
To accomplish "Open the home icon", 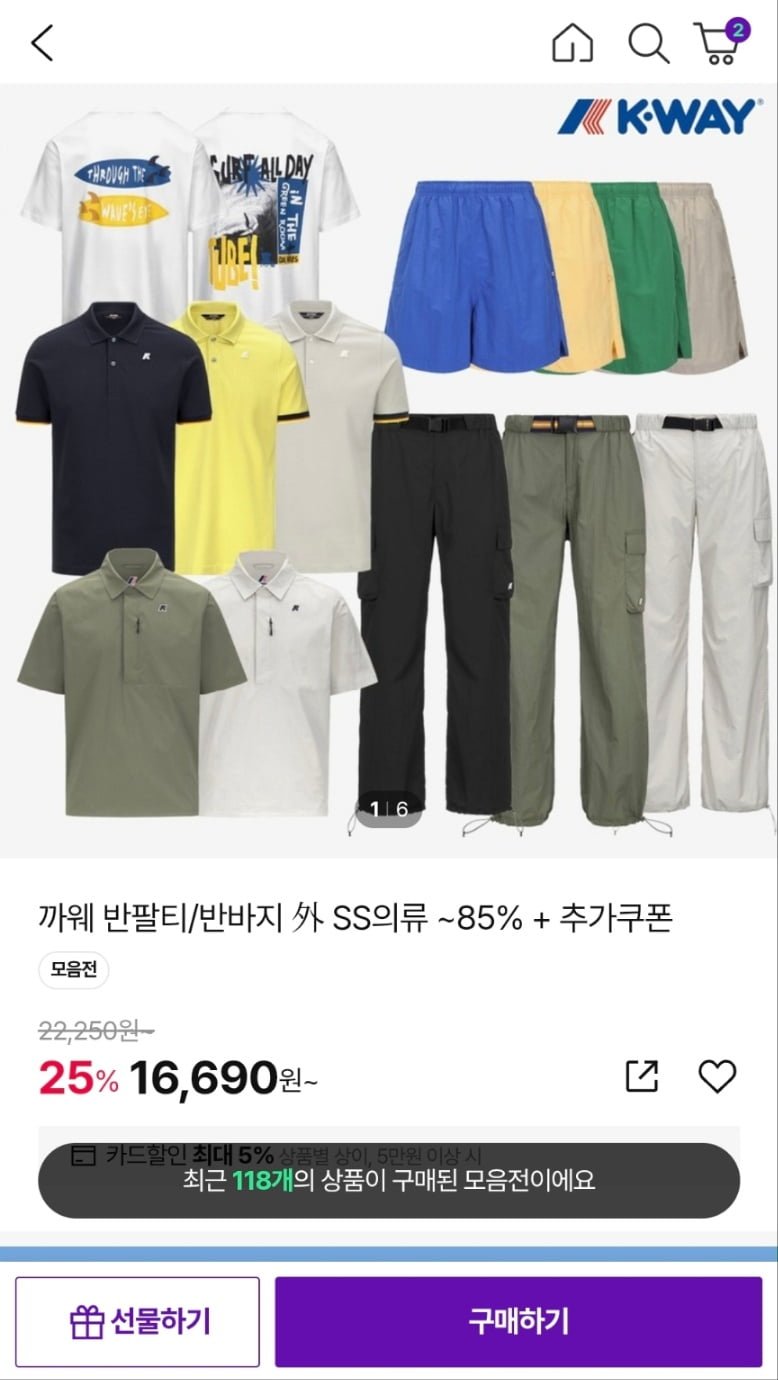I will tap(572, 43).
